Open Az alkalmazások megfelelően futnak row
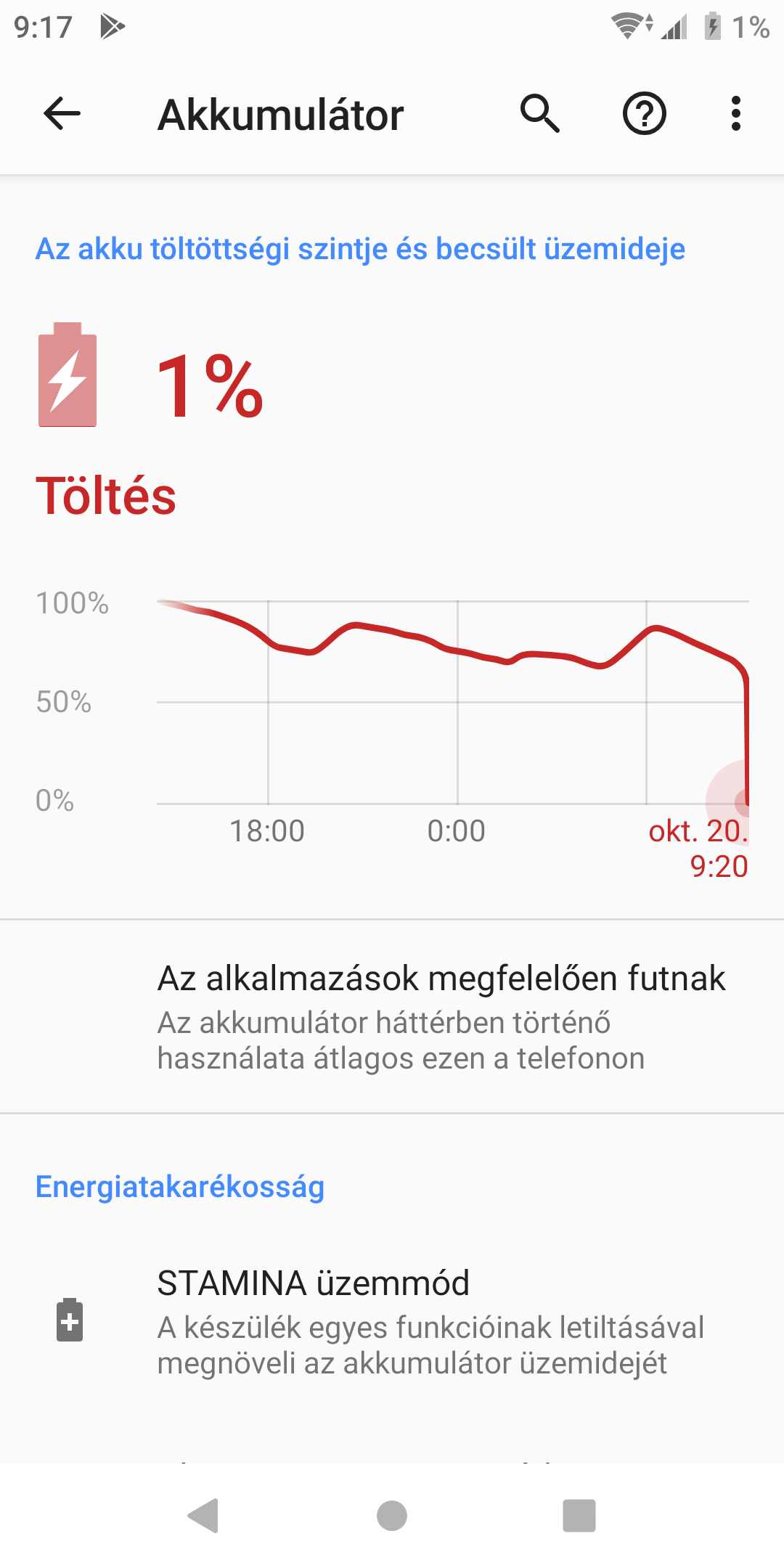Image resolution: width=784 pixels, height=1568 pixels. coord(392,1016)
